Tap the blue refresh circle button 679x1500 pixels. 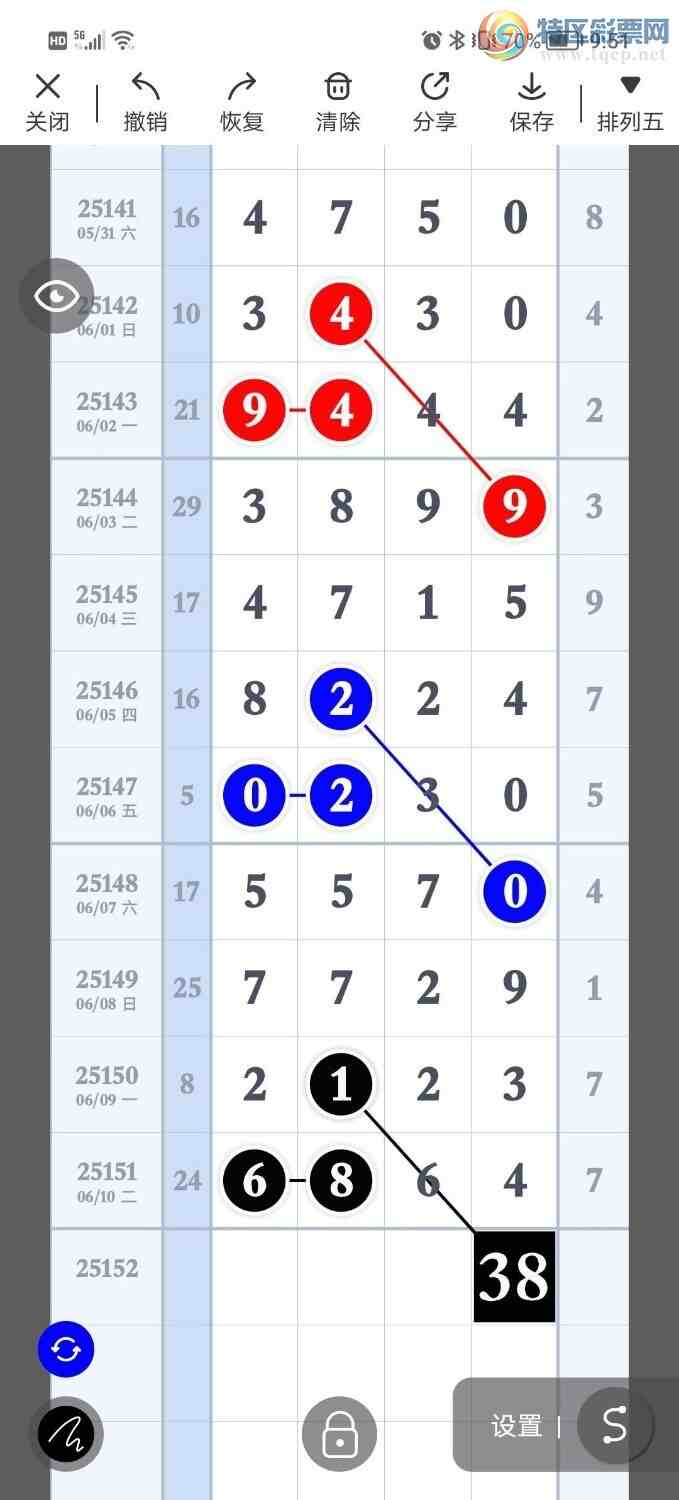[66, 1350]
